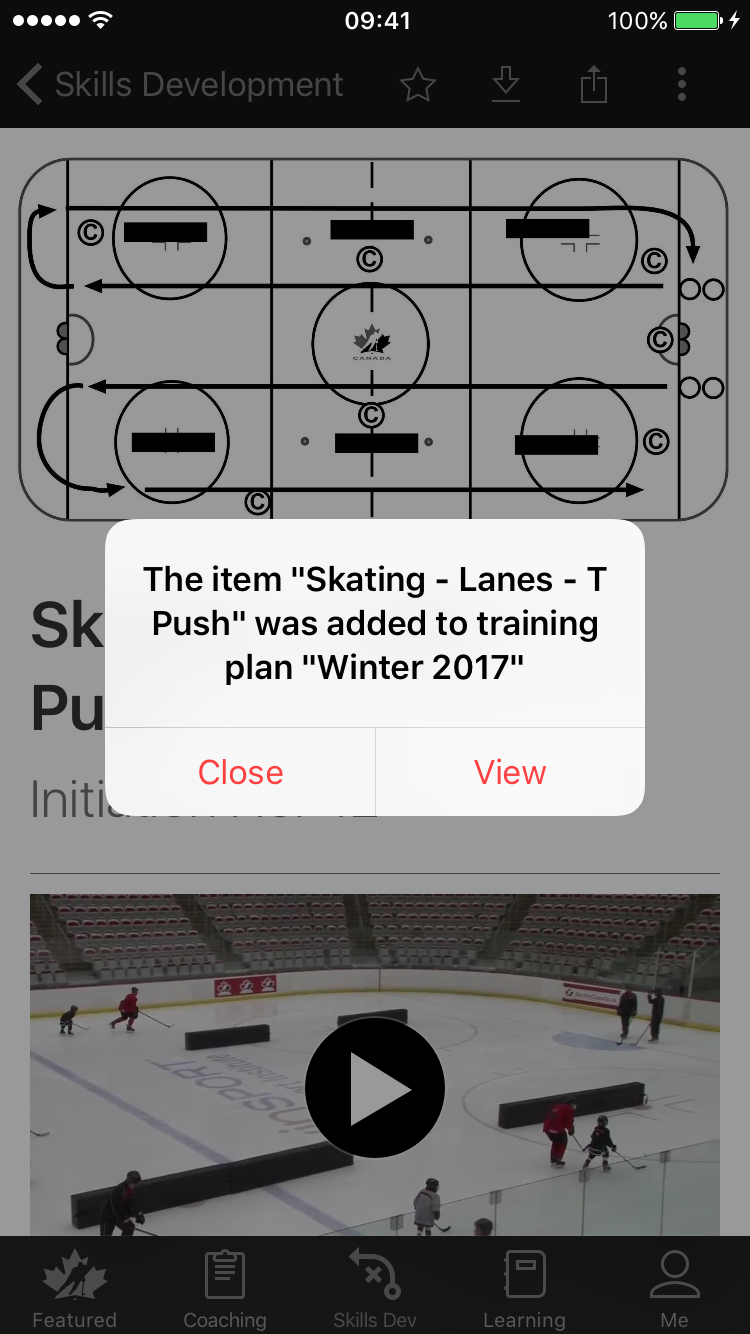The width and height of the screenshot is (750, 1334).
Task: Go back to Skills Development
Action: click(181, 85)
